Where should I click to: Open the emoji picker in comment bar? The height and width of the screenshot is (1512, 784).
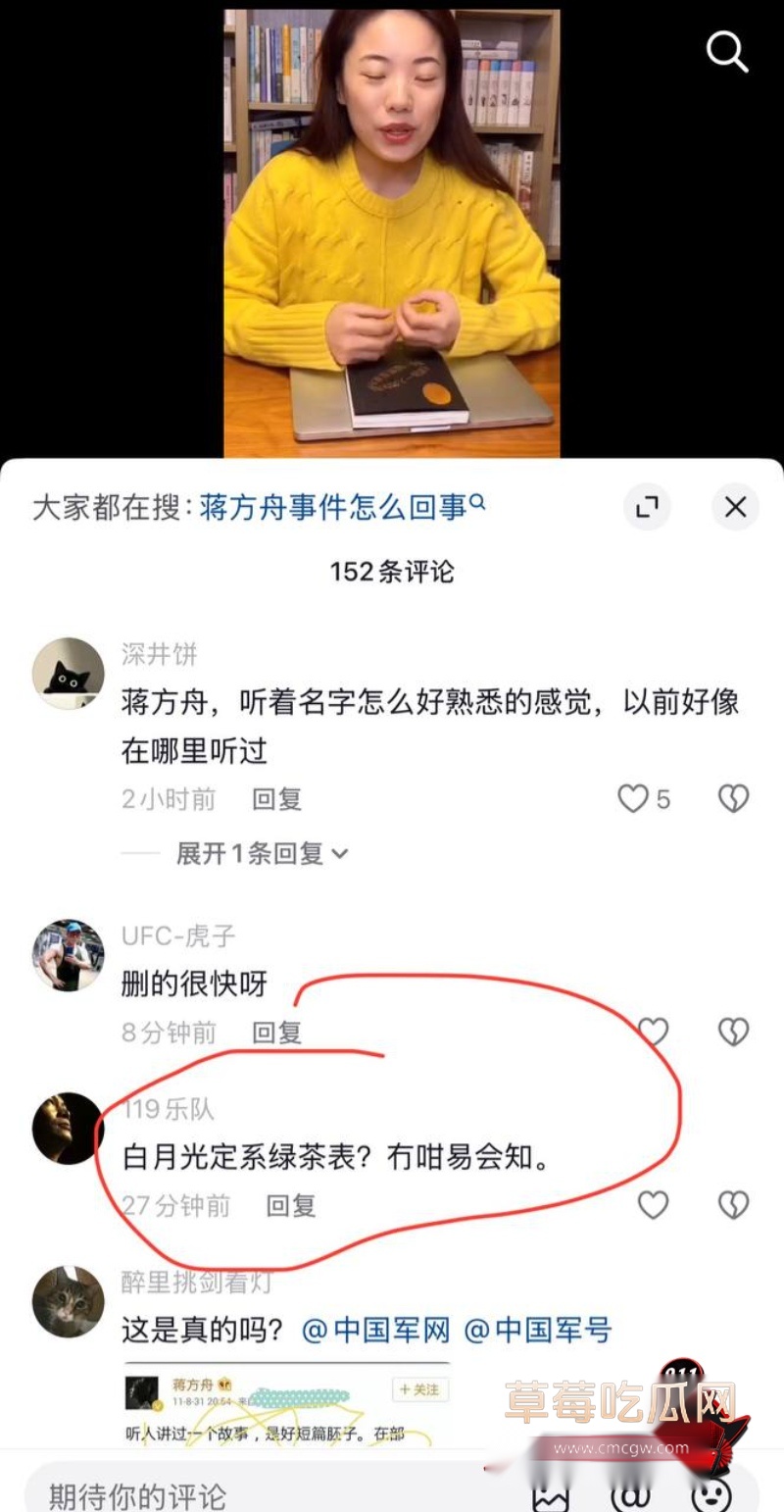tap(710, 1495)
